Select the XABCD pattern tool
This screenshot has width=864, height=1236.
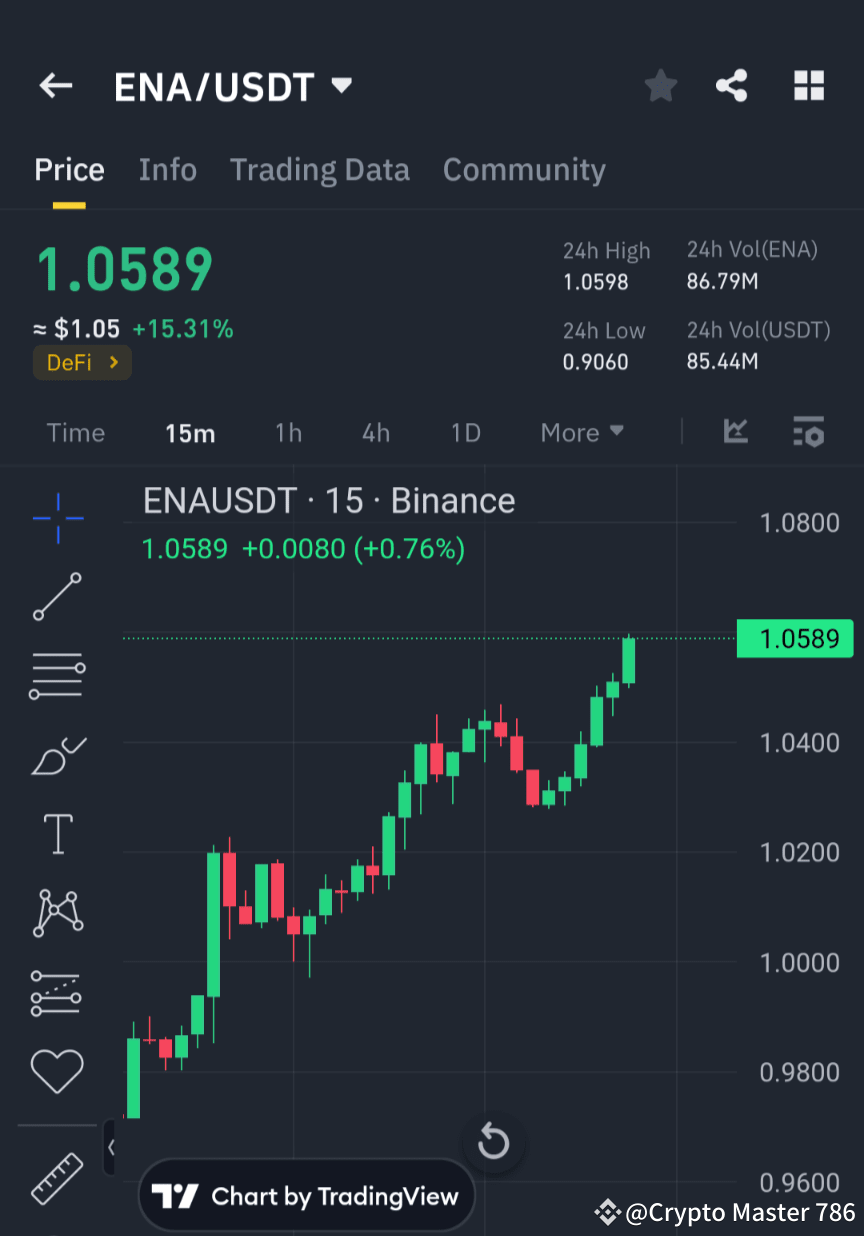pyautogui.click(x=57, y=912)
